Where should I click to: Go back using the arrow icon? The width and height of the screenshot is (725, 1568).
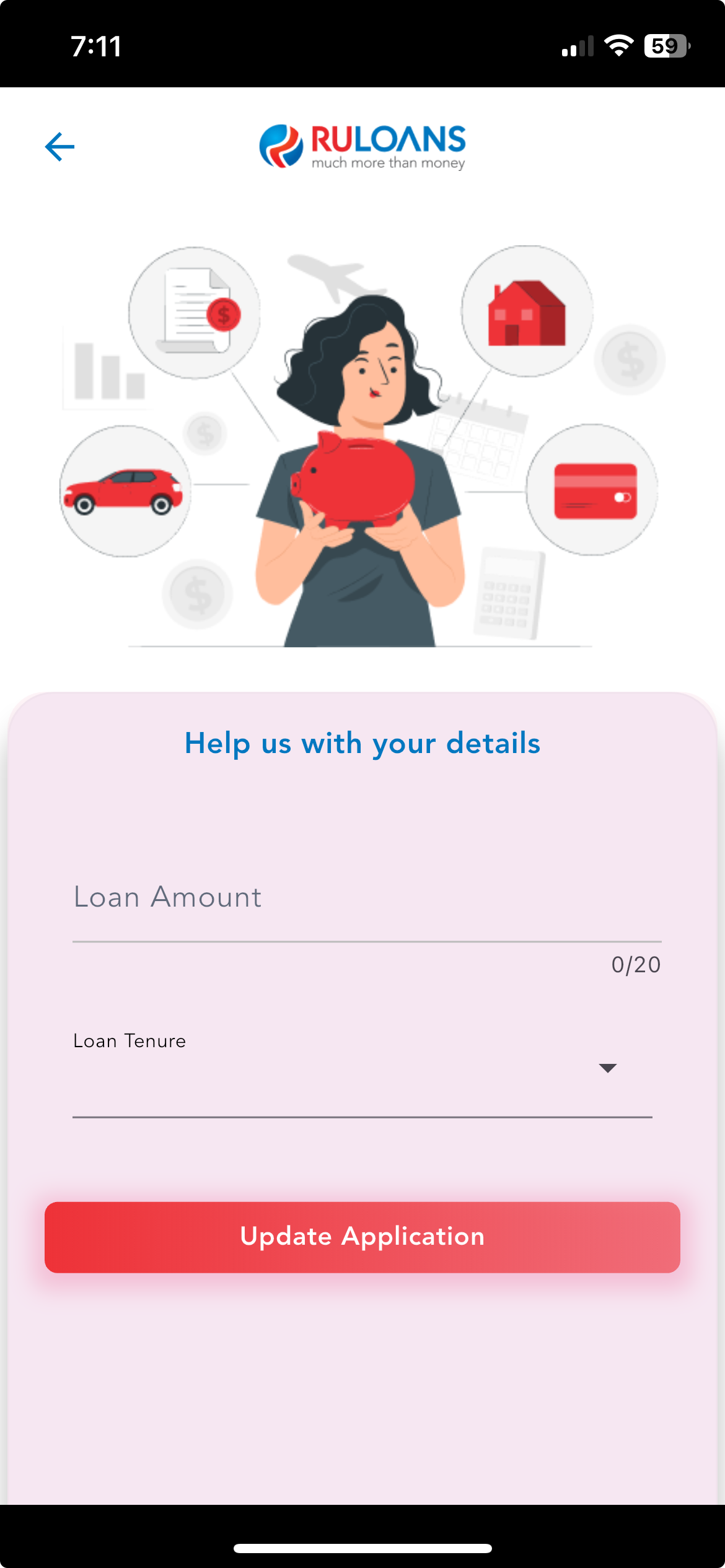coord(59,147)
